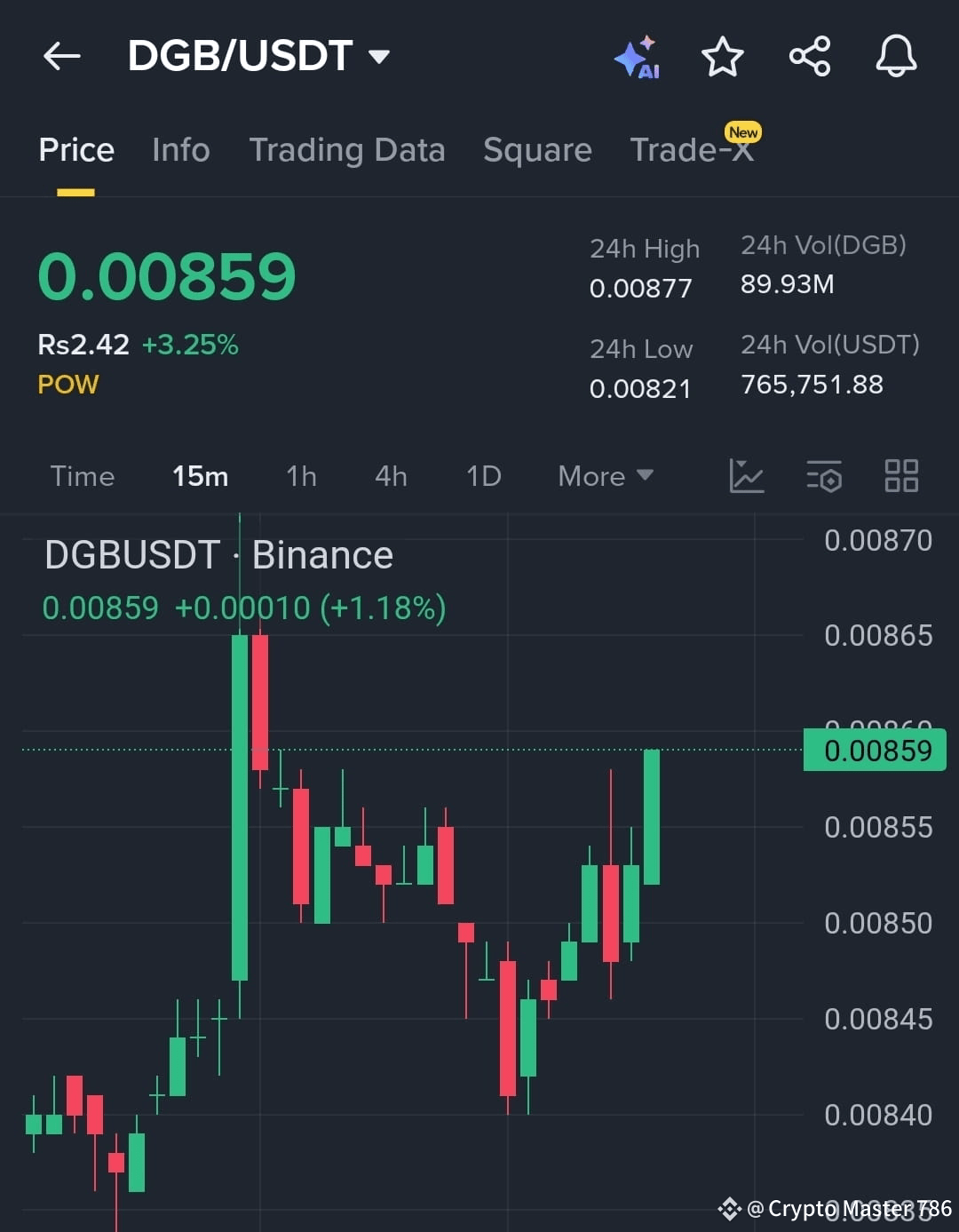Tap the back arrow

[x=60, y=55]
